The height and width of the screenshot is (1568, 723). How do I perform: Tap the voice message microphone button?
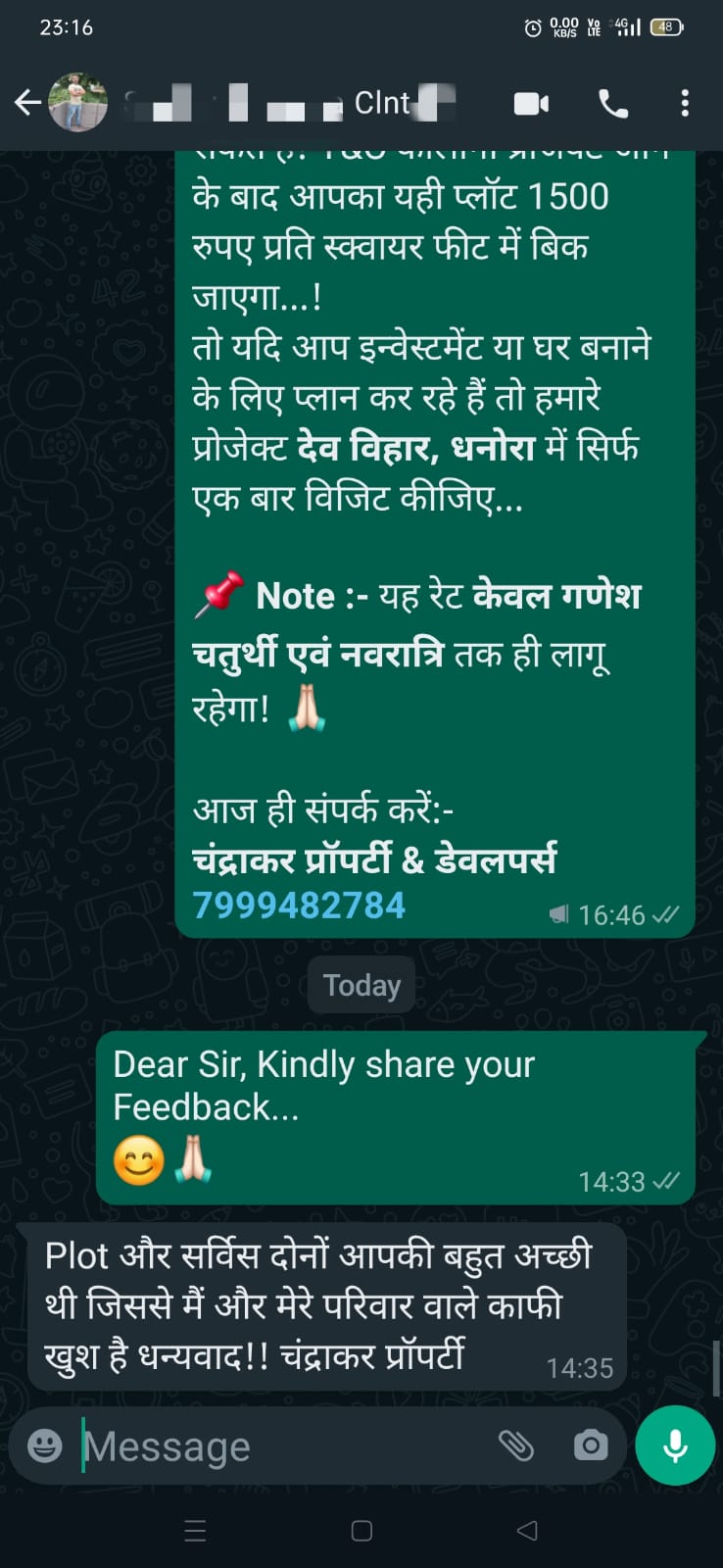(675, 1445)
